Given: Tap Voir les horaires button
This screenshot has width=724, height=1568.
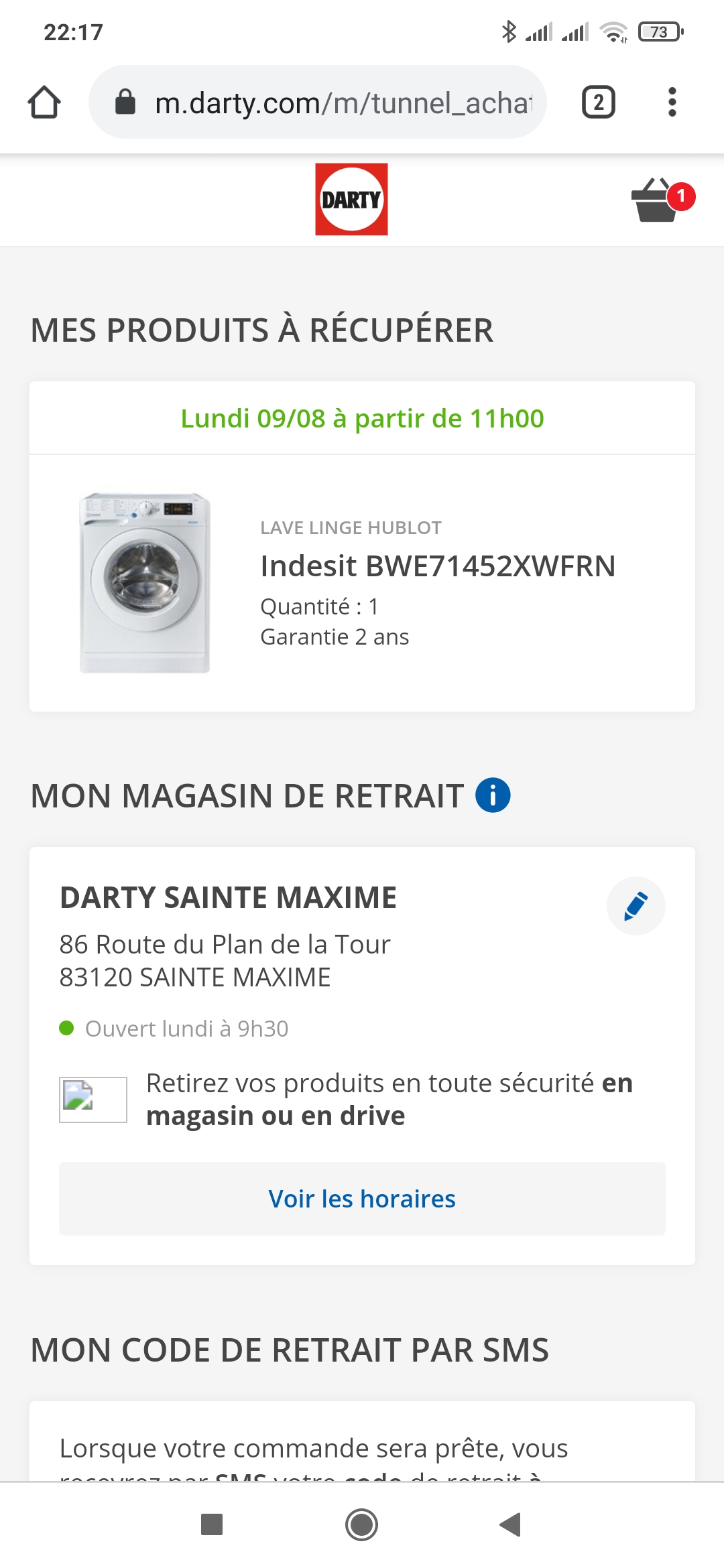Looking at the screenshot, I should pos(362,1199).
